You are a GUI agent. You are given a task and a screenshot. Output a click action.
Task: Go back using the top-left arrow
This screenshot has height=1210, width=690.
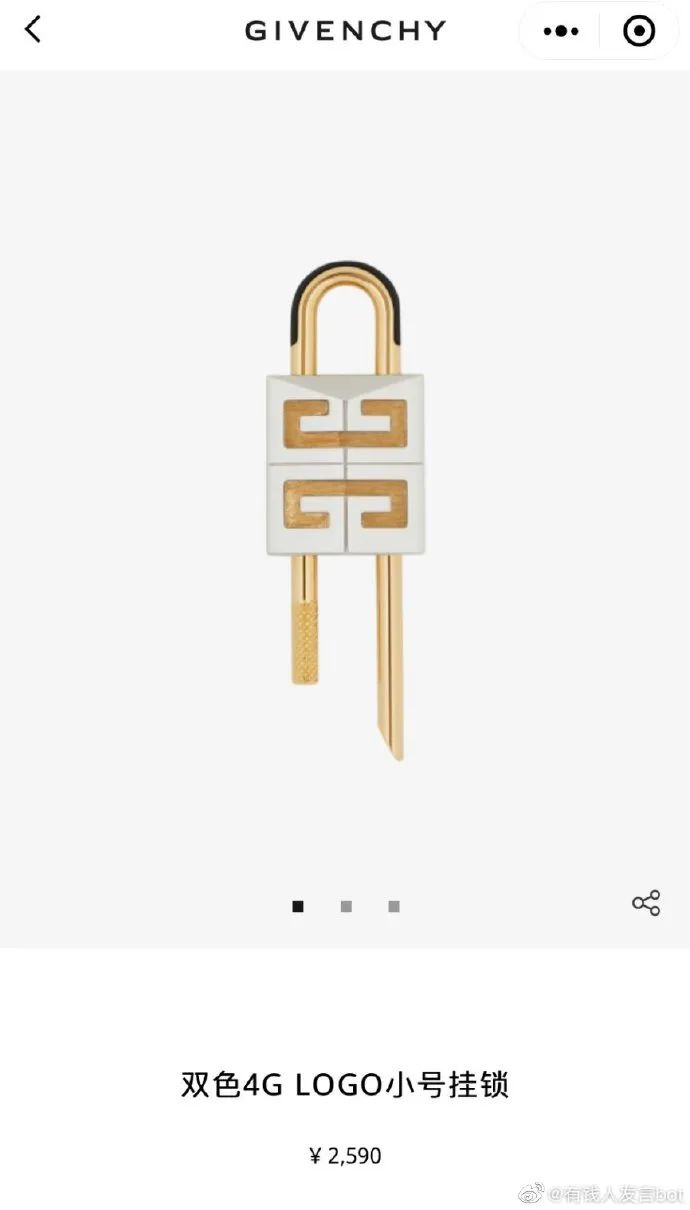pos(33,30)
